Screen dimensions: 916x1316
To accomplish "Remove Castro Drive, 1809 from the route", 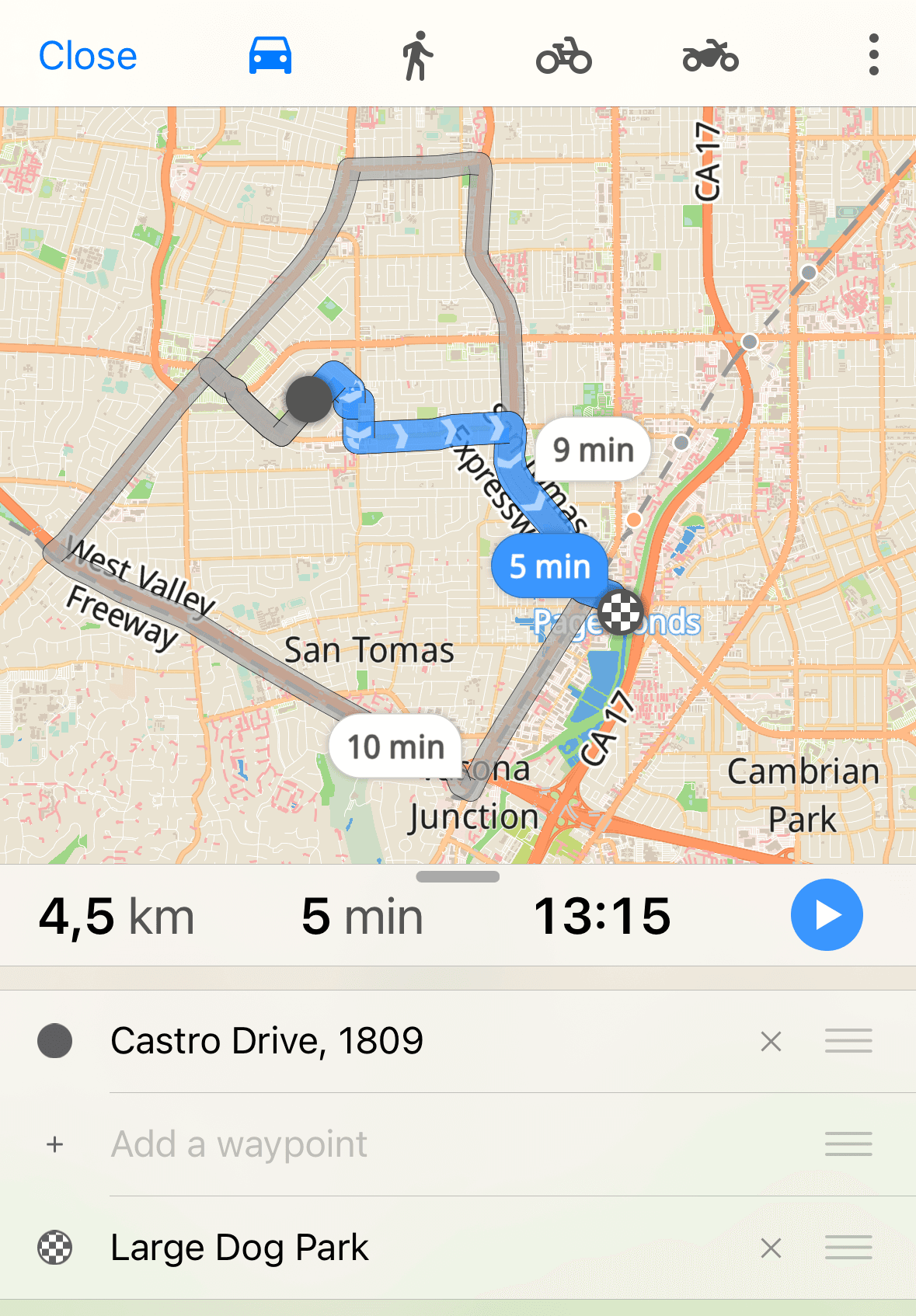I will click(770, 1041).
